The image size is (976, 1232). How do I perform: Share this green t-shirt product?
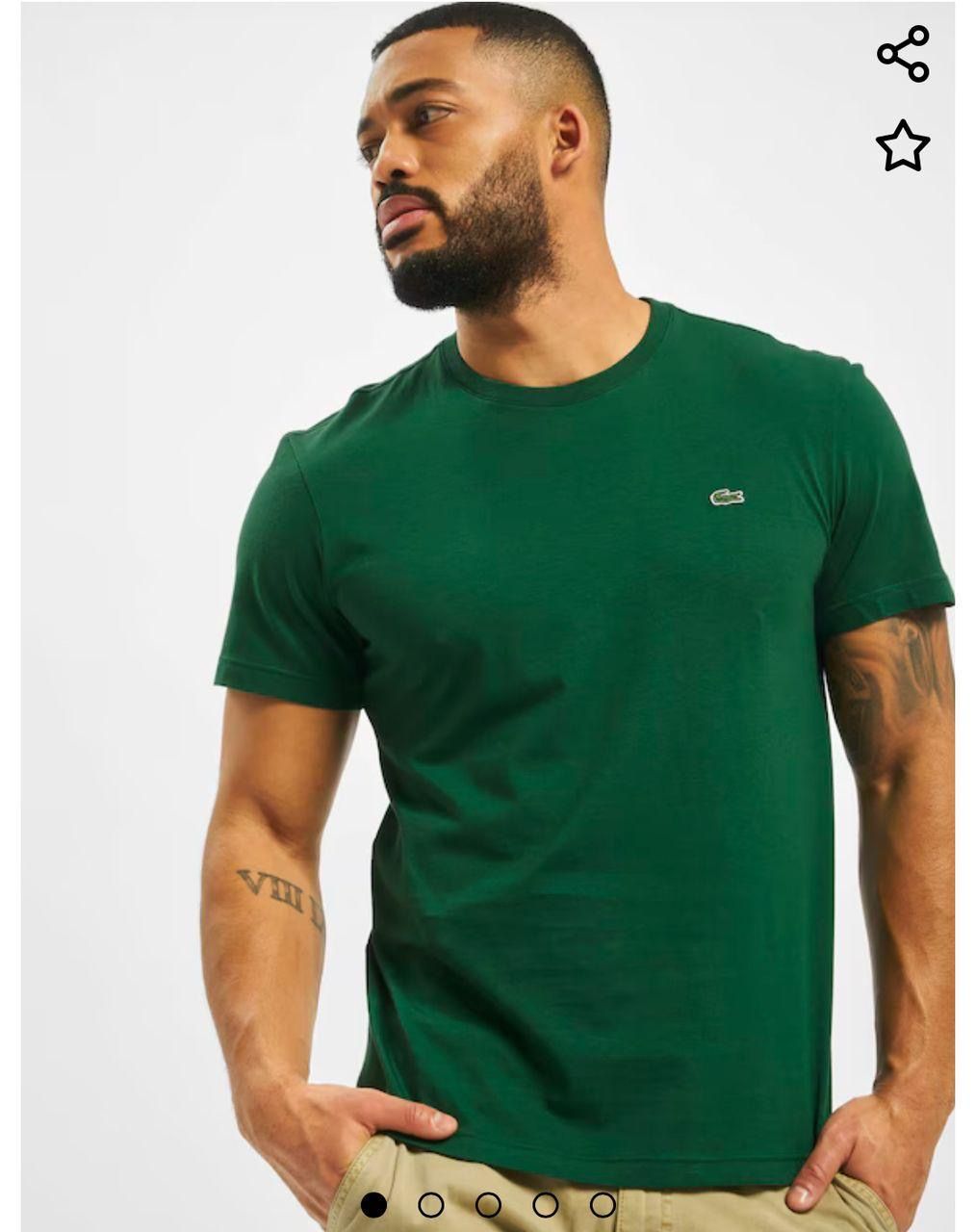(x=903, y=54)
